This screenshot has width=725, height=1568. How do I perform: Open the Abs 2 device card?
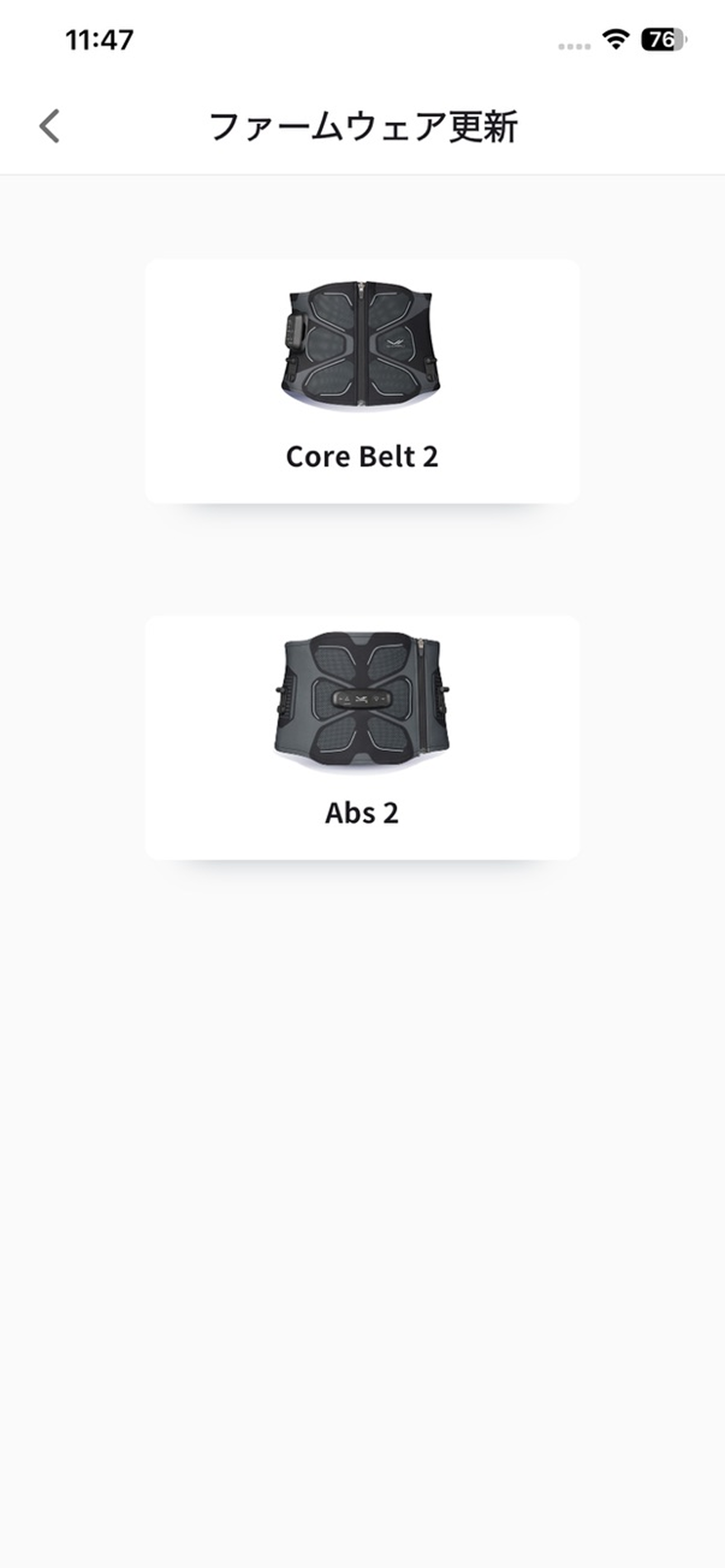362,738
